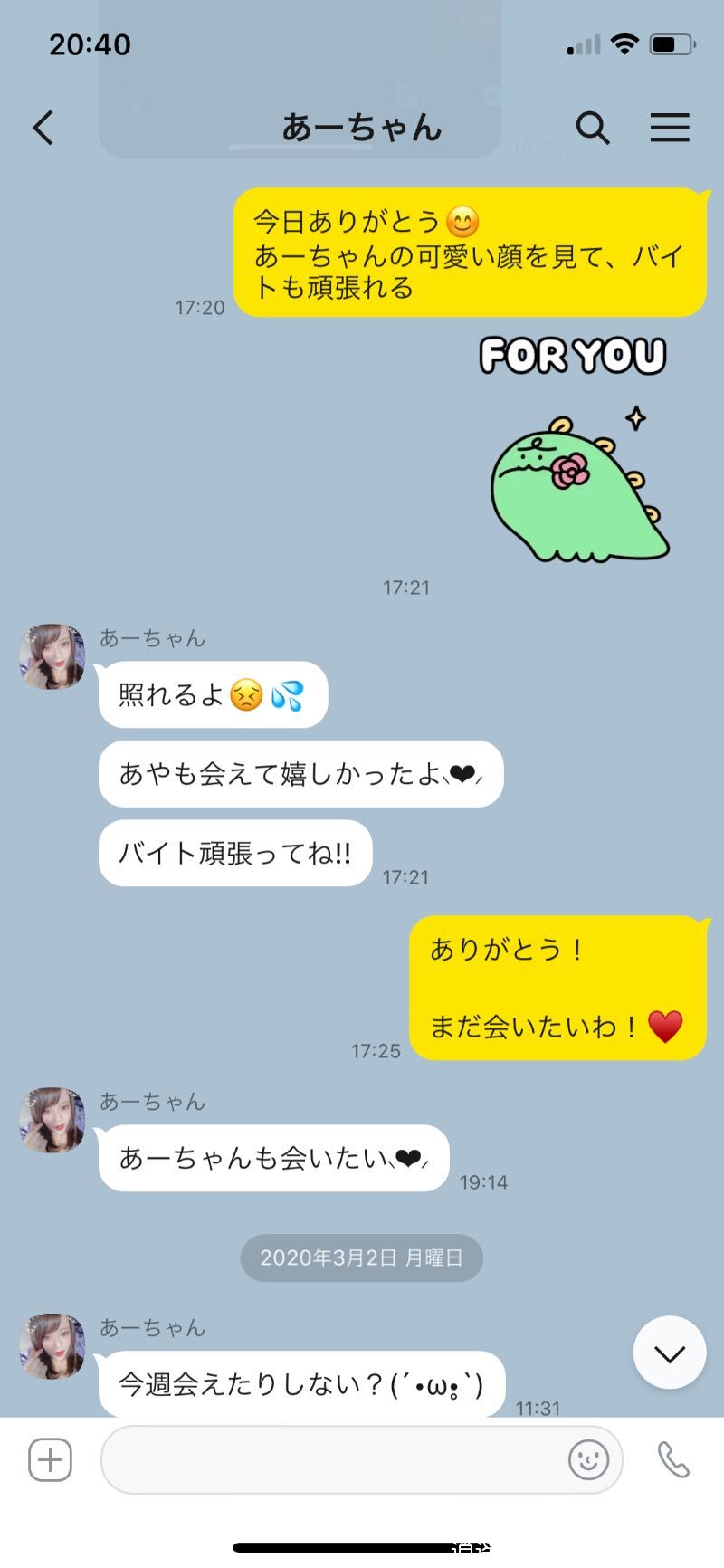The height and width of the screenshot is (1568, 724).
Task: Open the chat menu
Action: click(x=670, y=128)
